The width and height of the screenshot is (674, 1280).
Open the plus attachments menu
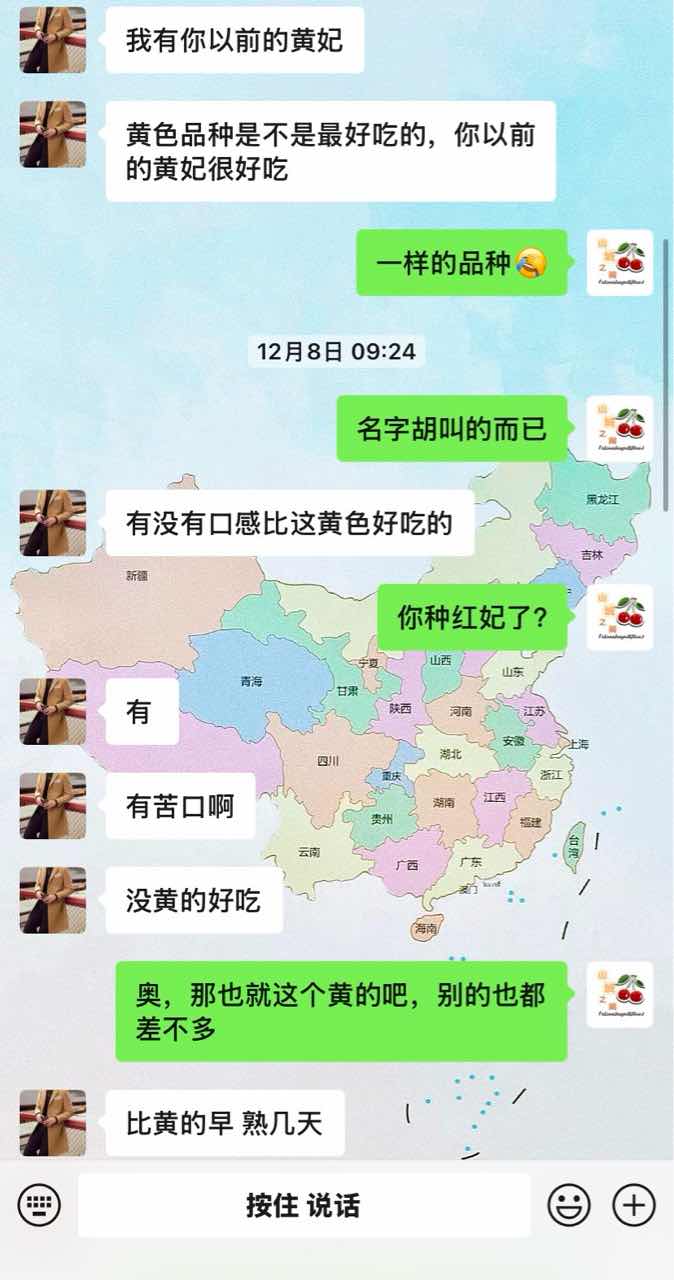[633, 1205]
